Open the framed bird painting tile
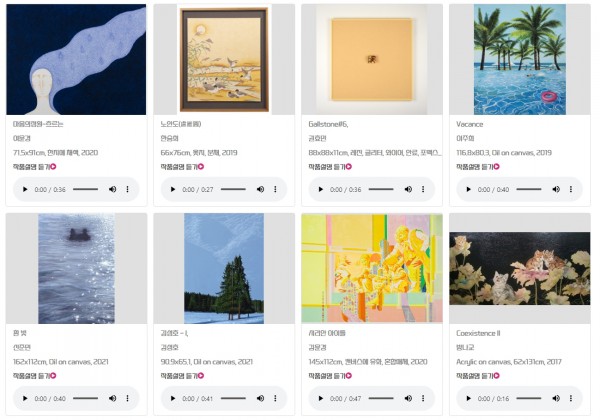Screen dimensions: 600x420 [222, 59]
